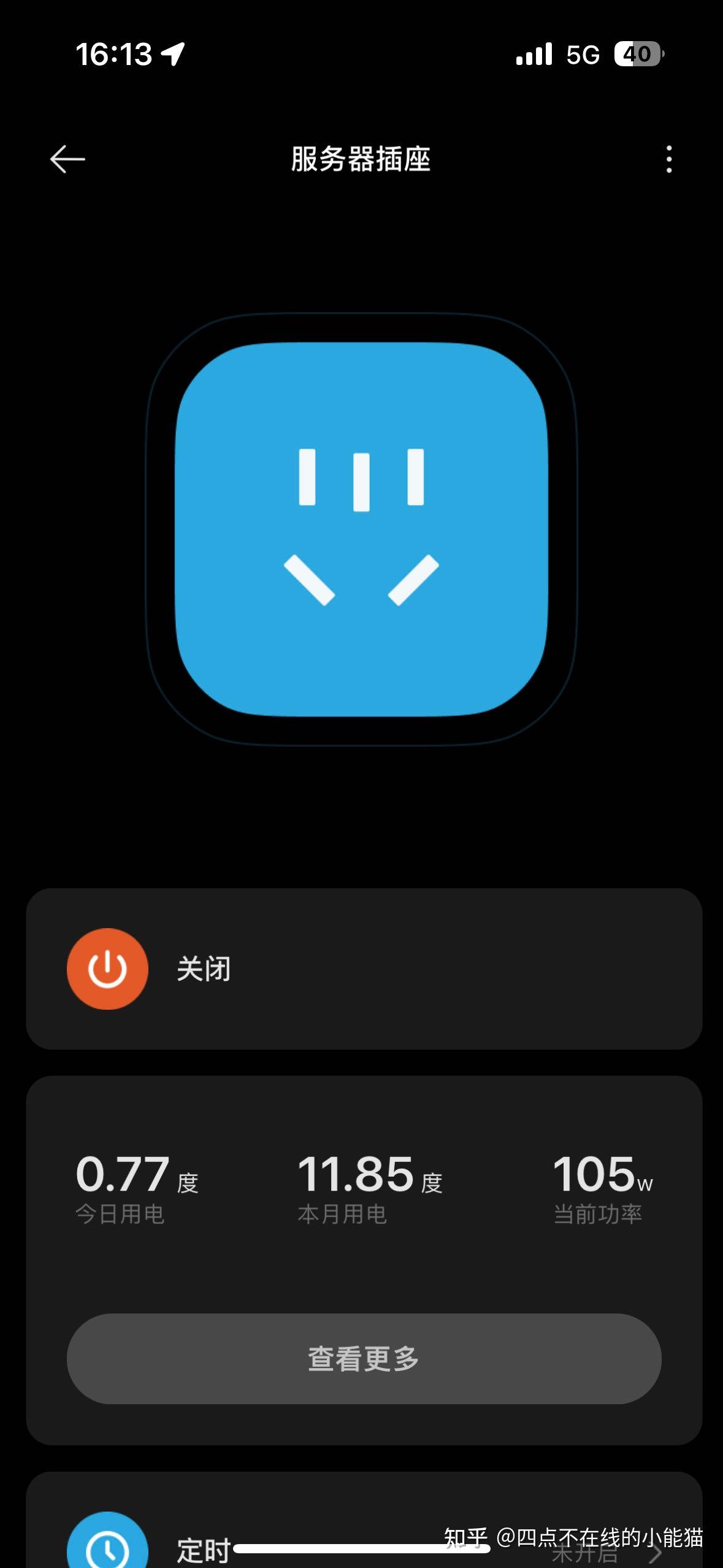
Task: Tap the blue socket device icon
Action: pyautogui.click(x=361, y=528)
